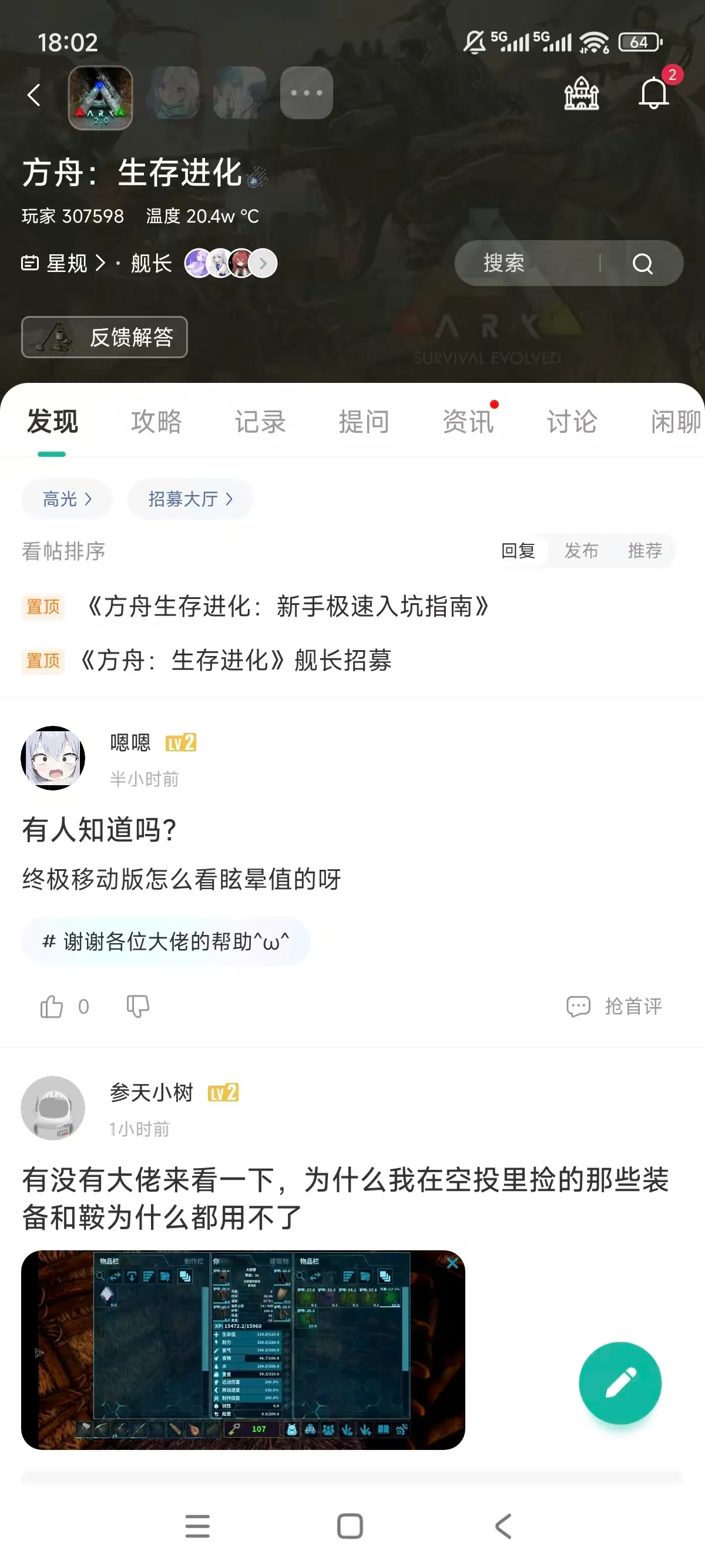Open the inventory screenshot in 参天小树's post
This screenshot has height=1568, width=705.
(243, 1350)
